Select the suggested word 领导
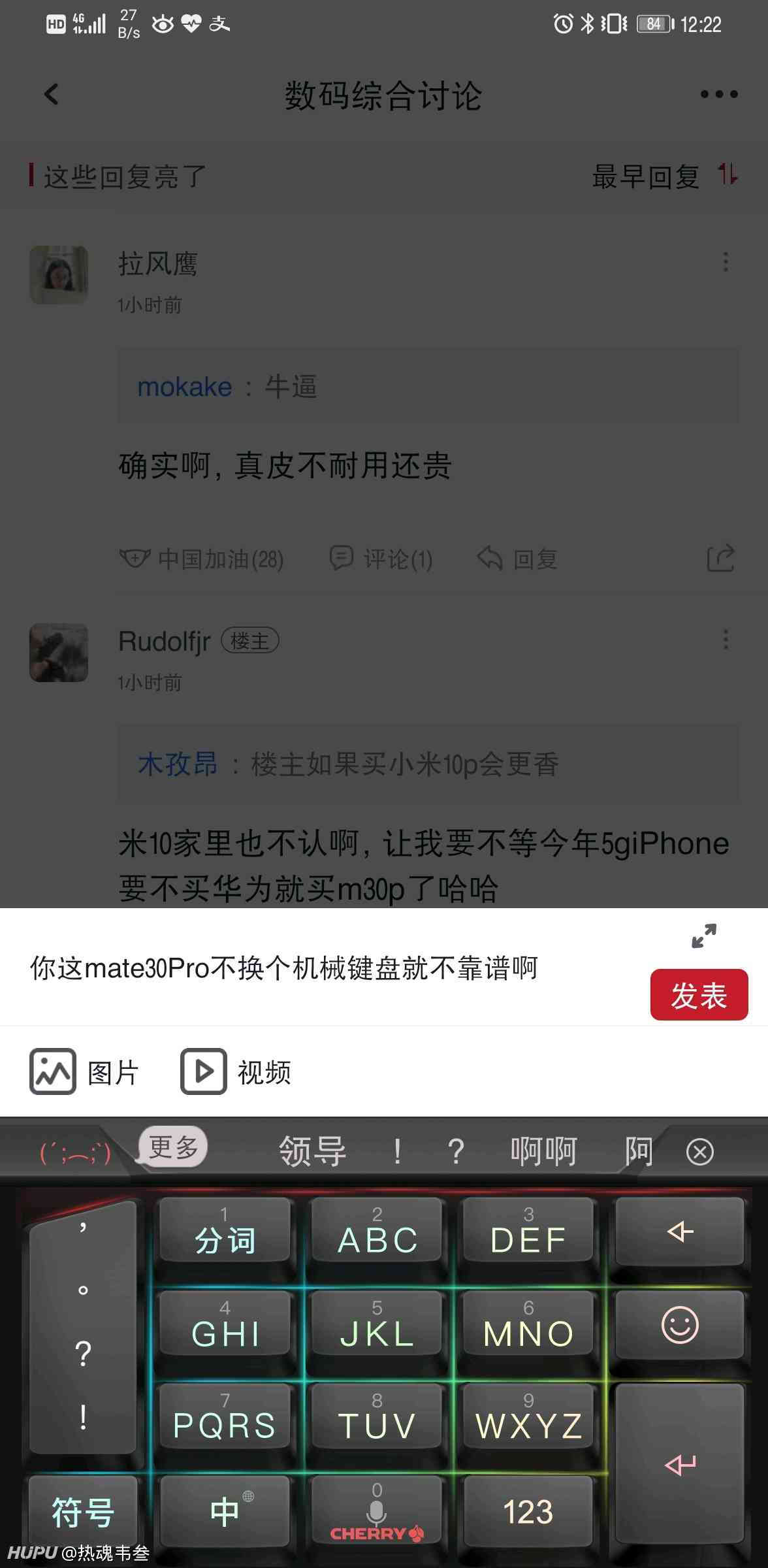This screenshot has height=1568, width=768. point(312,1151)
